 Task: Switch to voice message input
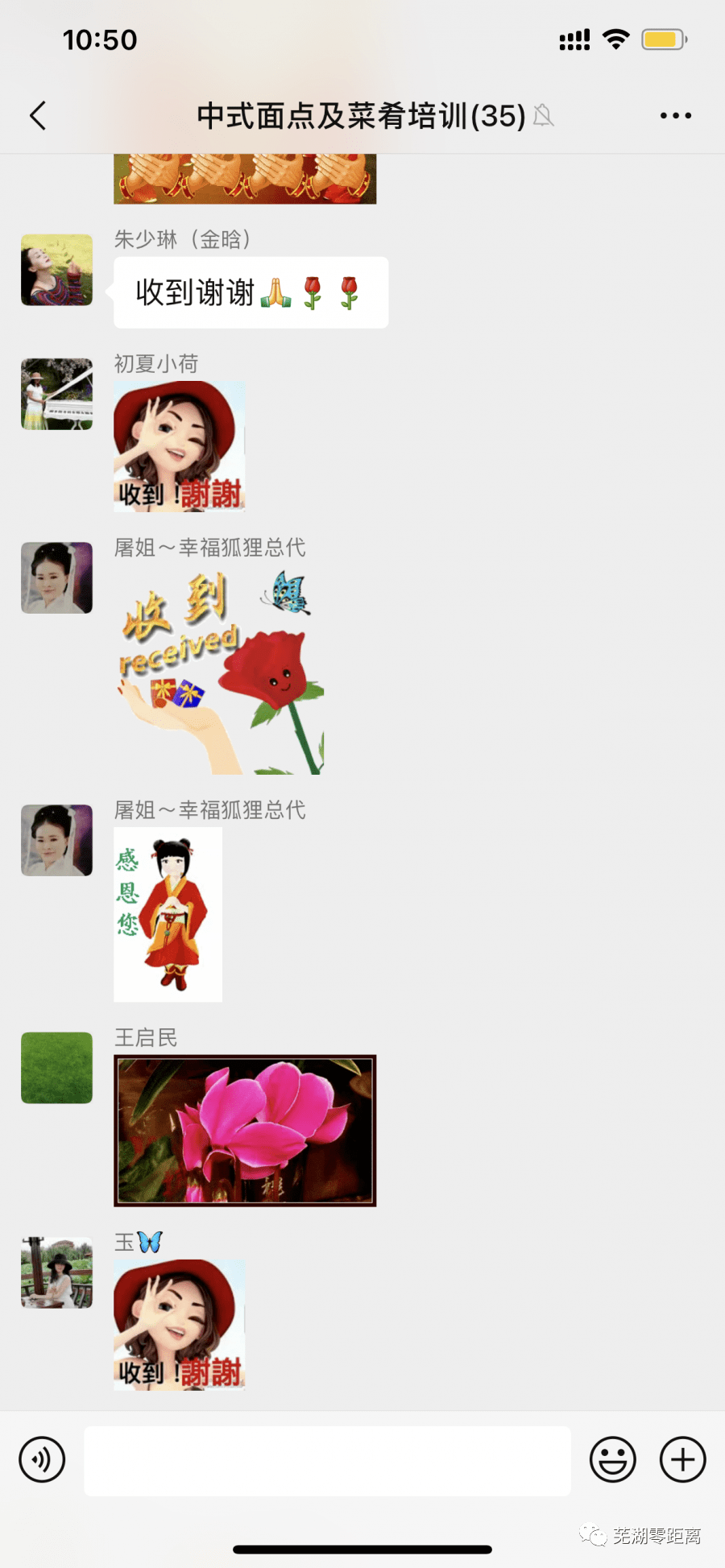[42, 1459]
